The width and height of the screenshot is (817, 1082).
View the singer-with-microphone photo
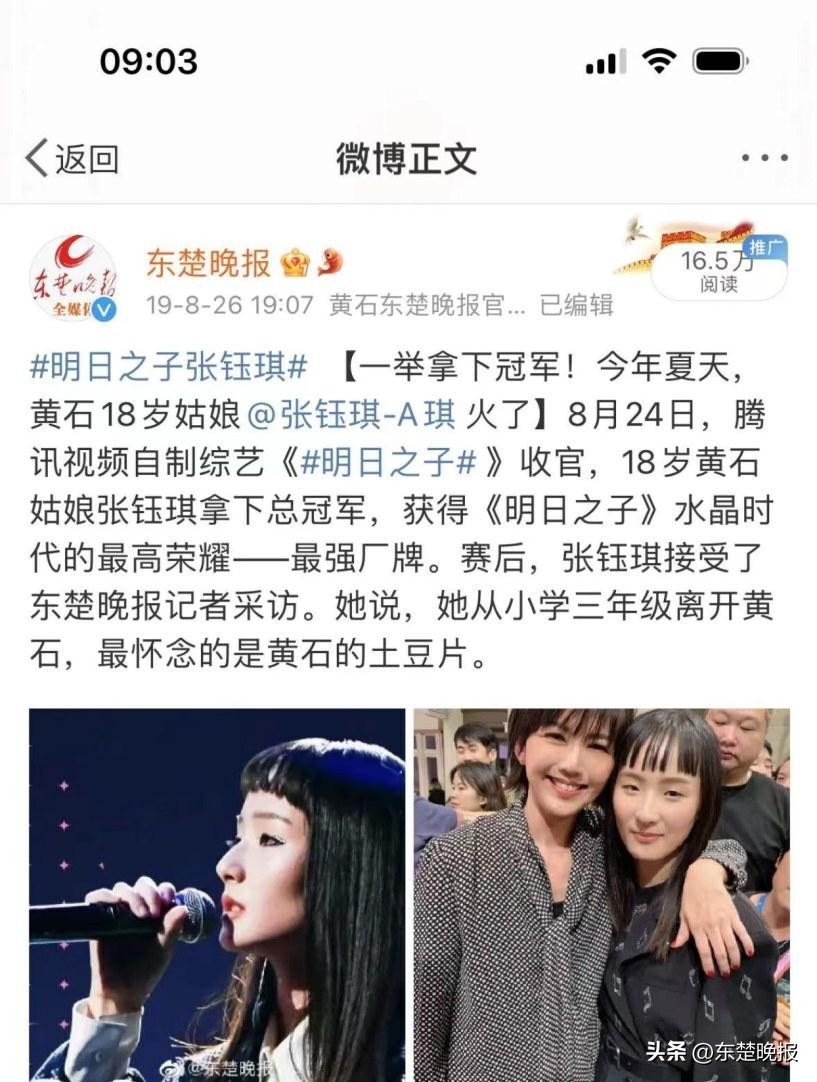coord(217,894)
